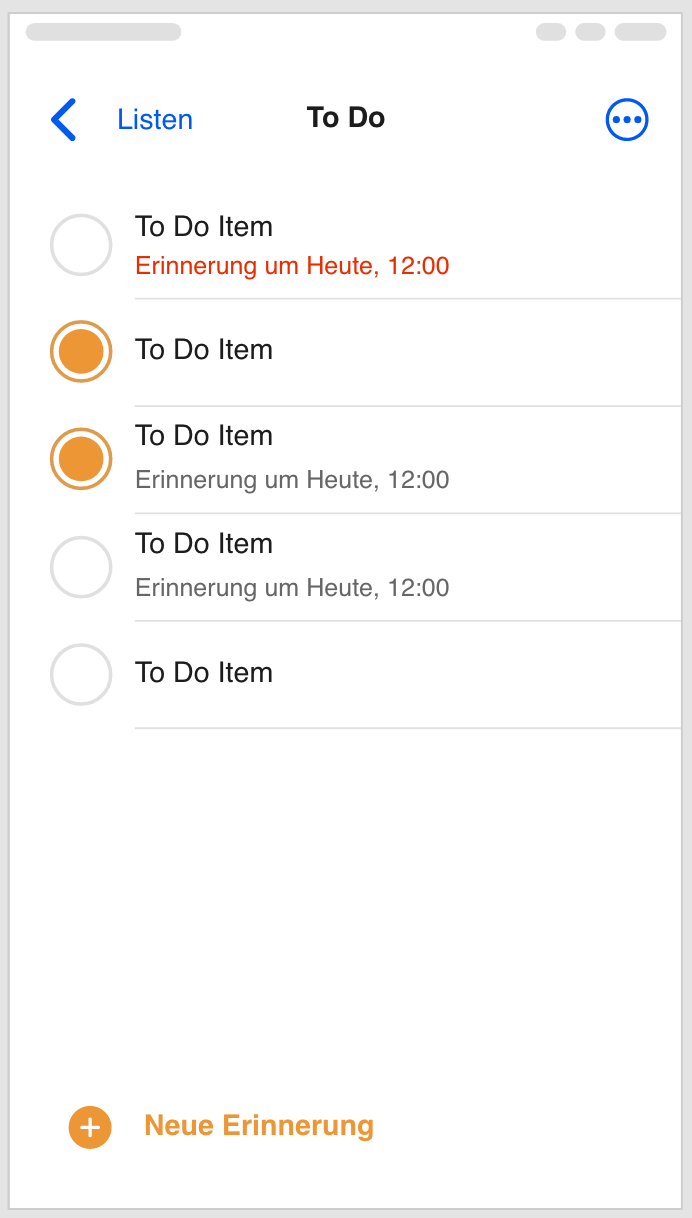Mark the unchecked item with gray reminder done
The image size is (692, 1218).
[81, 567]
